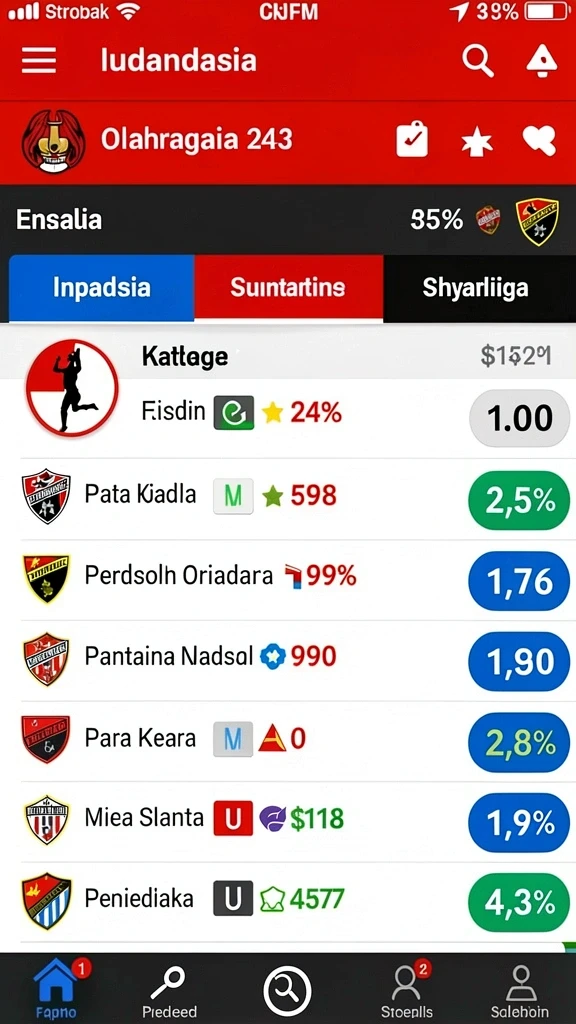The image size is (576, 1024).
Task: Open the hamburger drawer menu
Action: tap(39, 61)
